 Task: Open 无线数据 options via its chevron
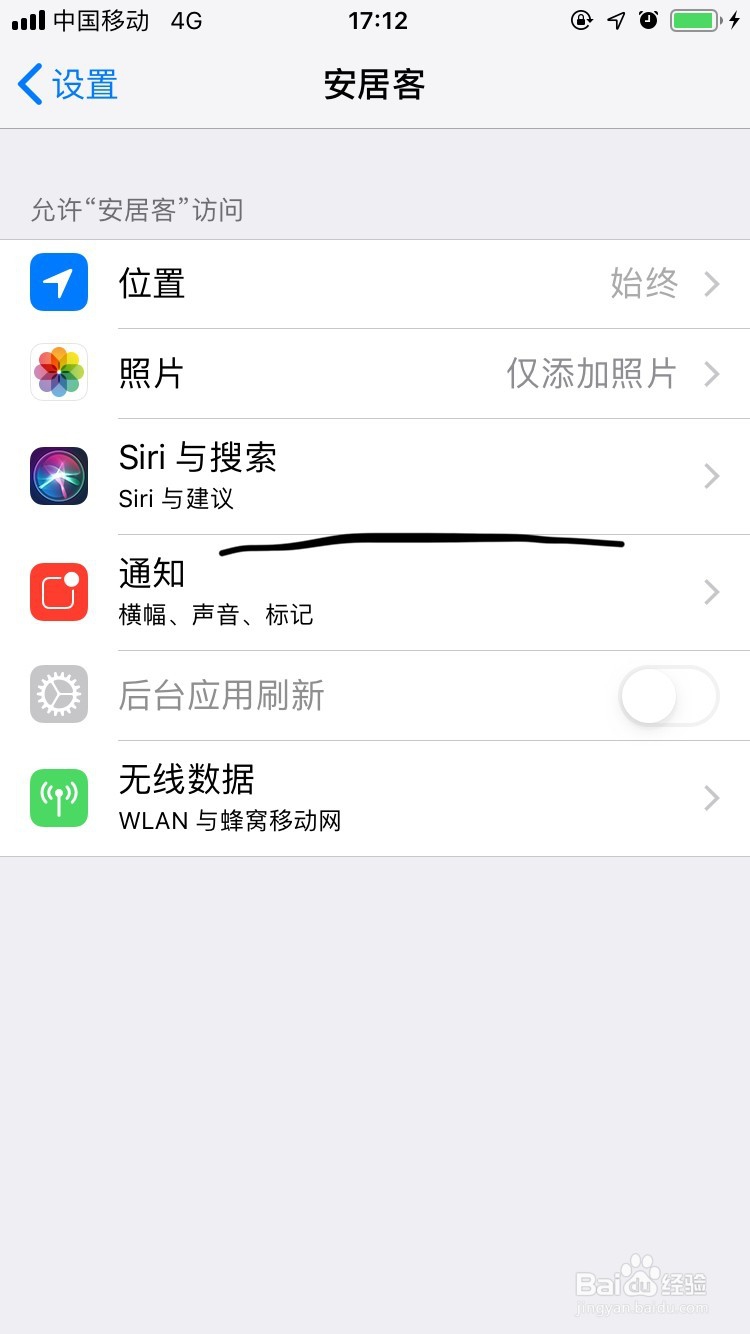711,797
